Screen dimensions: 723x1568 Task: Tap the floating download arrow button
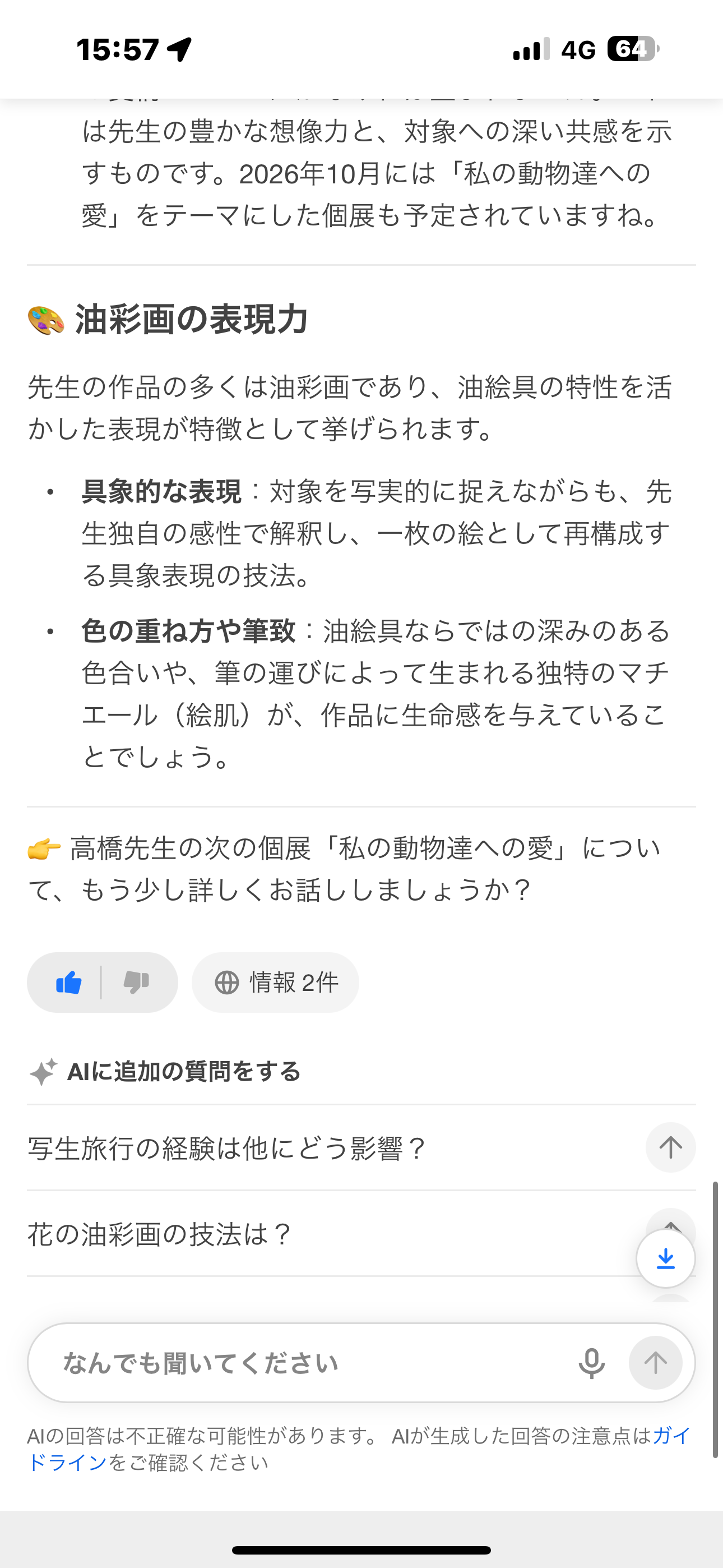click(665, 1258)
